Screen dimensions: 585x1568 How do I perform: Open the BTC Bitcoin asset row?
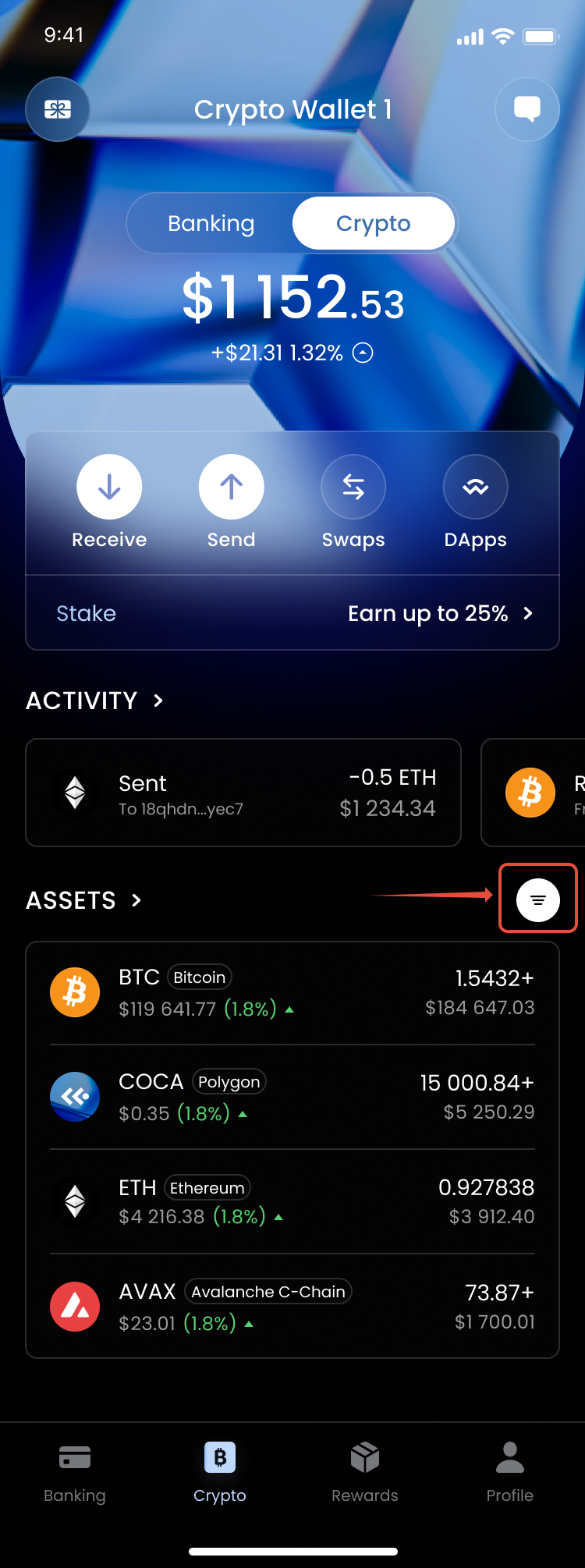point(292,993)
